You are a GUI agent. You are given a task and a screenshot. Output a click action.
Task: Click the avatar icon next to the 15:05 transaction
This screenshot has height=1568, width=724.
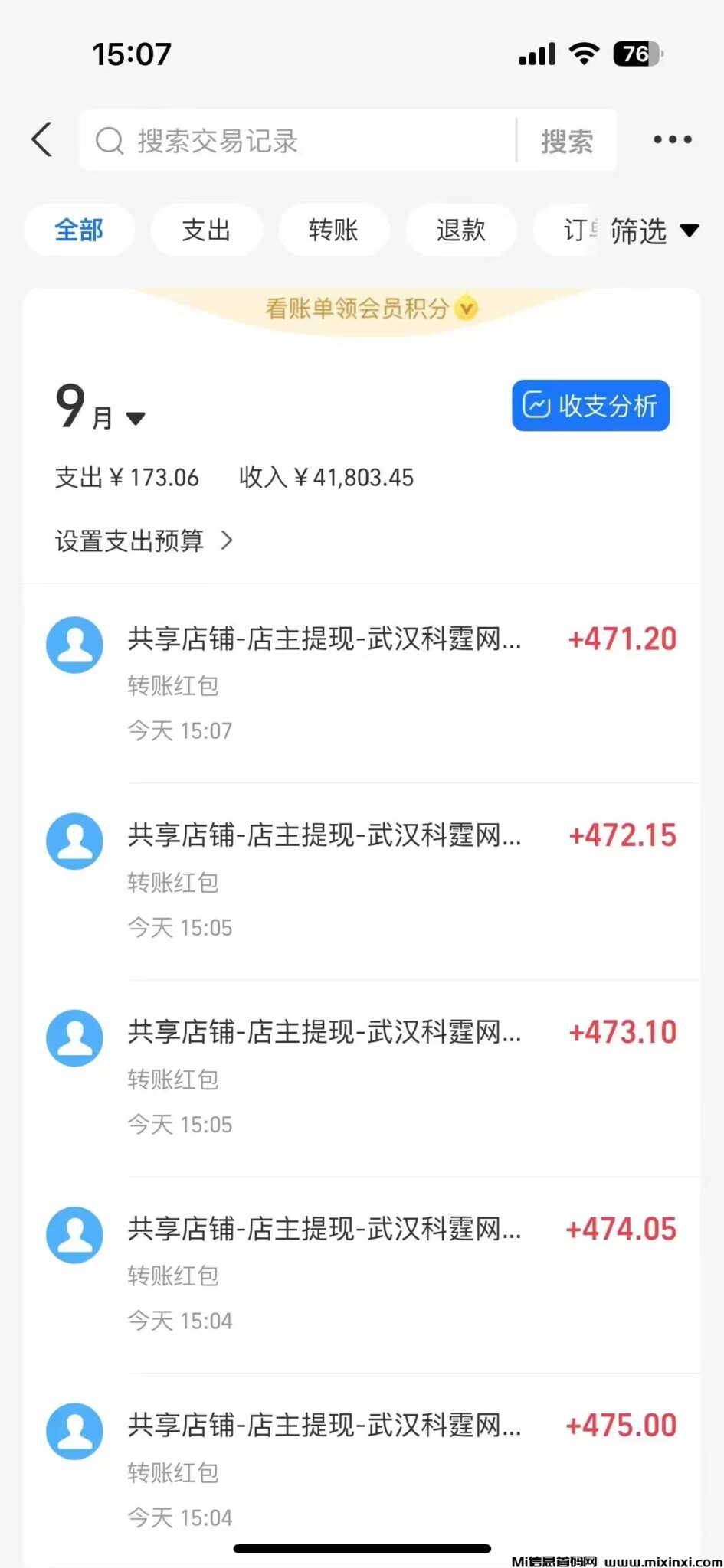click(x=74, y=841)
